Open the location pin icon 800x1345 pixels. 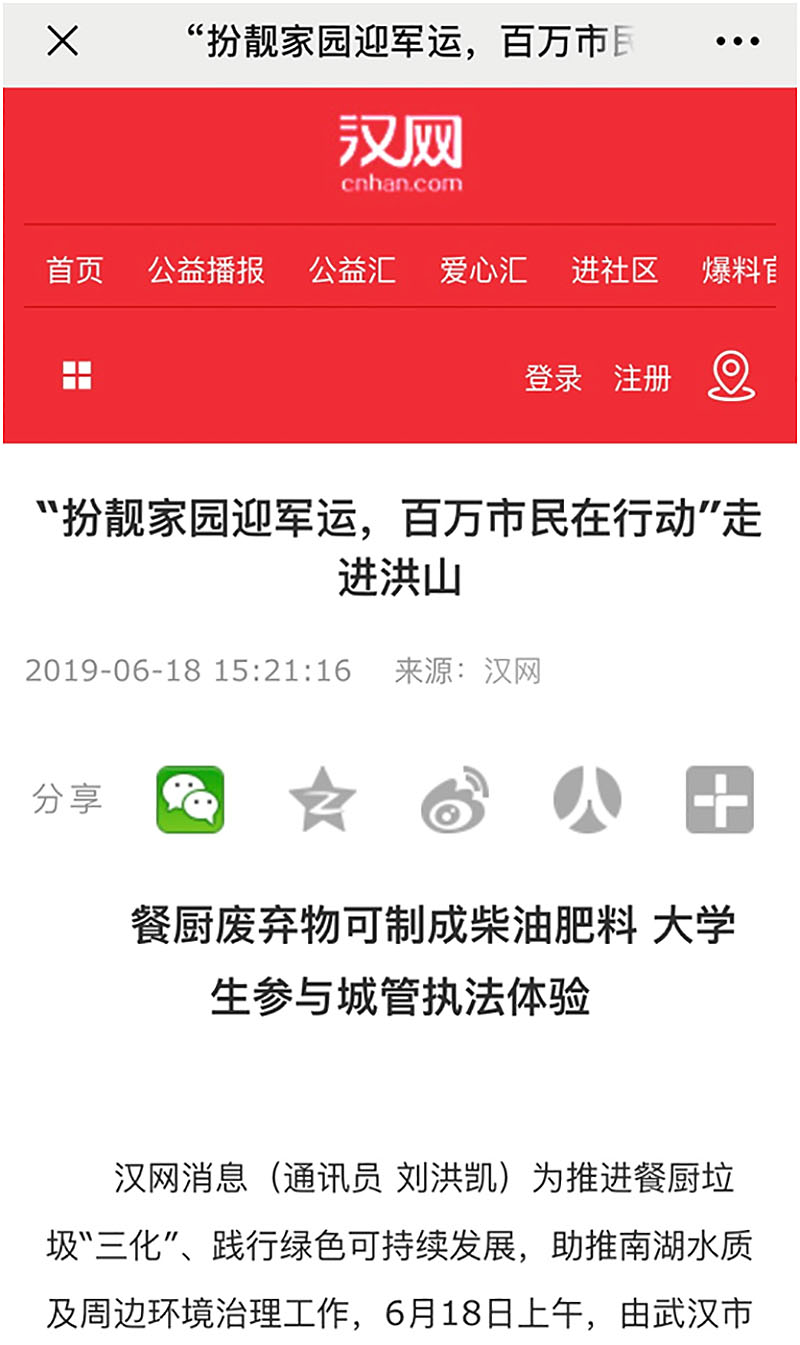(731, 376)
